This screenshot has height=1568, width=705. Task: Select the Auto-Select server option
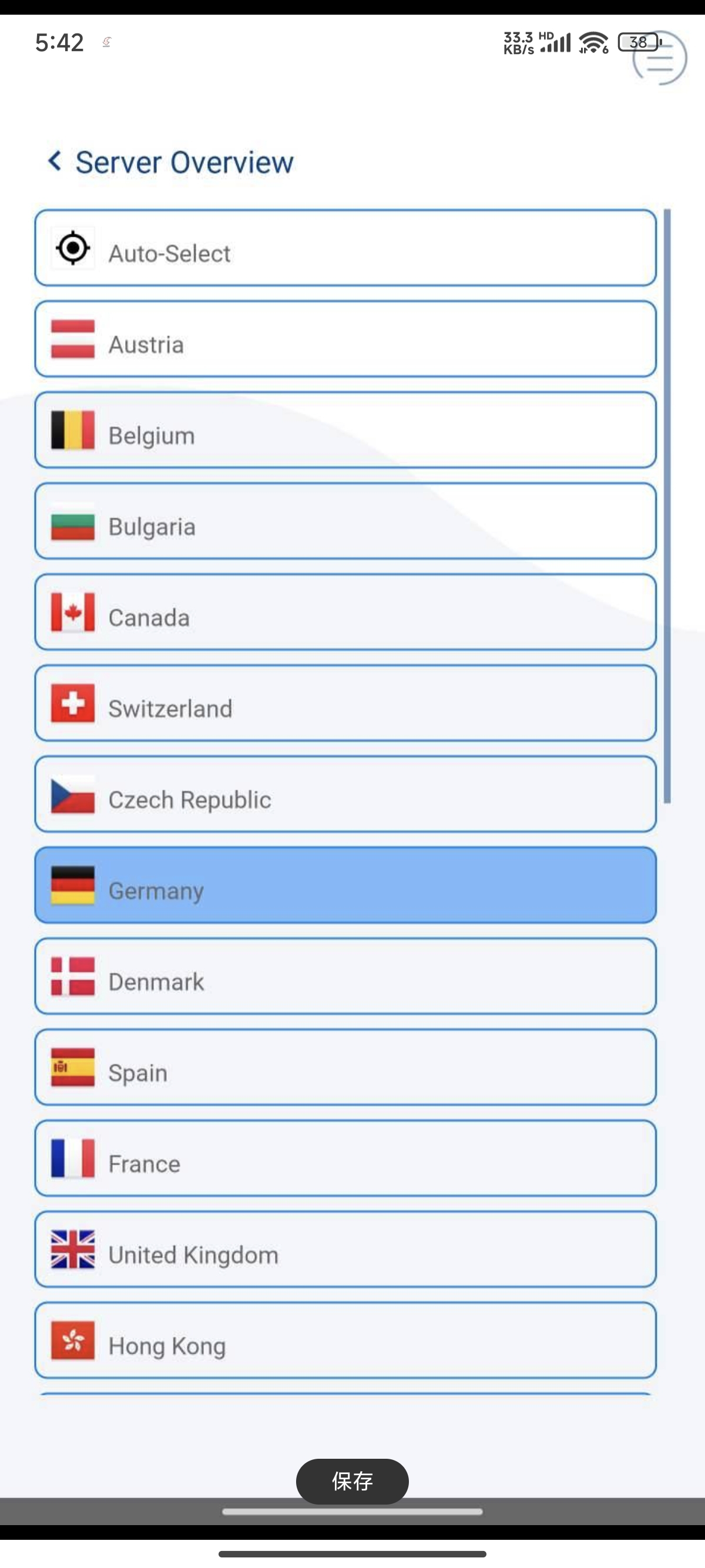[x=345, y=248]
